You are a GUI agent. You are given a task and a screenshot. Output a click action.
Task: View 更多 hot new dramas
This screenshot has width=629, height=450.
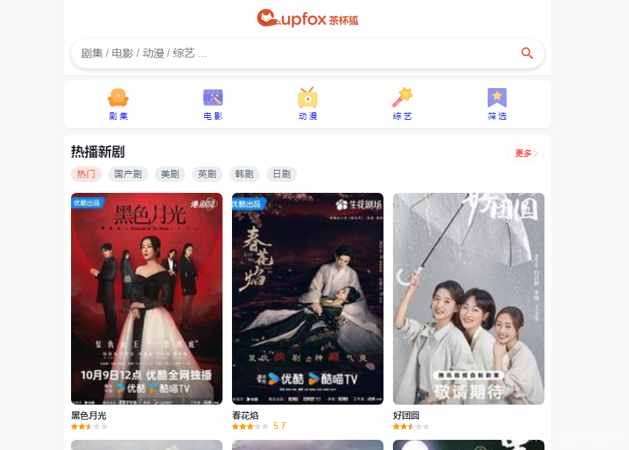[525, 153]
